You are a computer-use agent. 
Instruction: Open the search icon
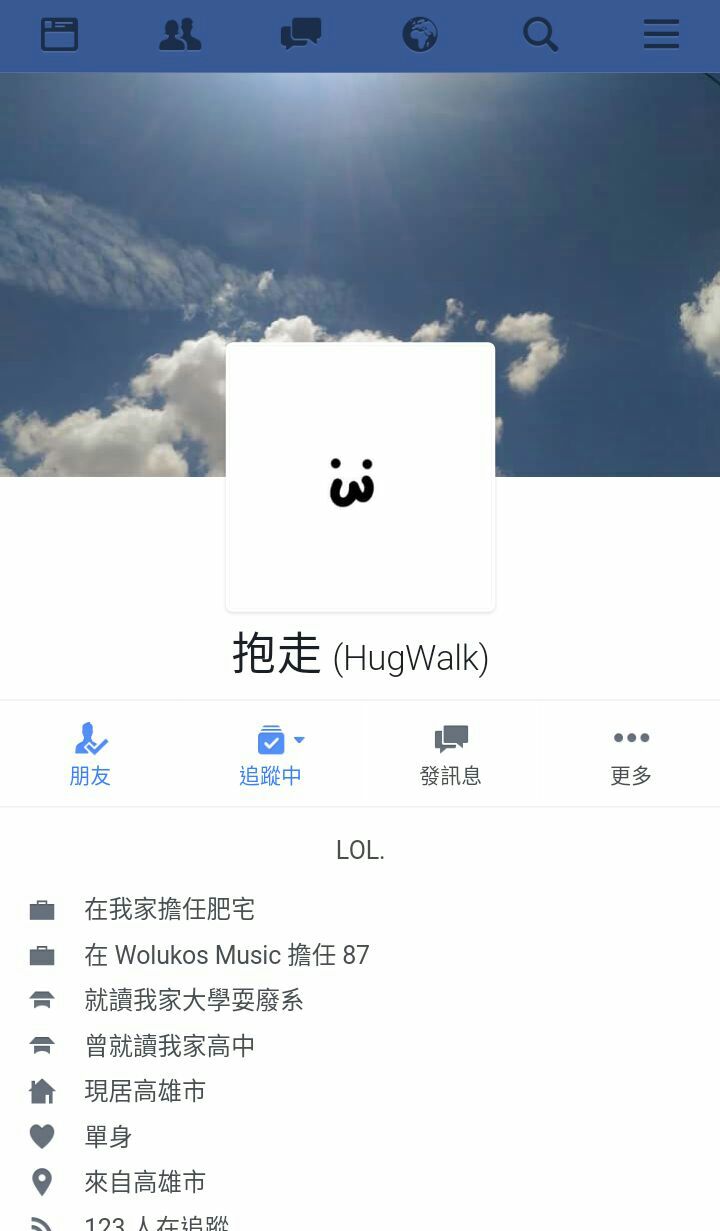pyautogui.click(x=540, y=35)
